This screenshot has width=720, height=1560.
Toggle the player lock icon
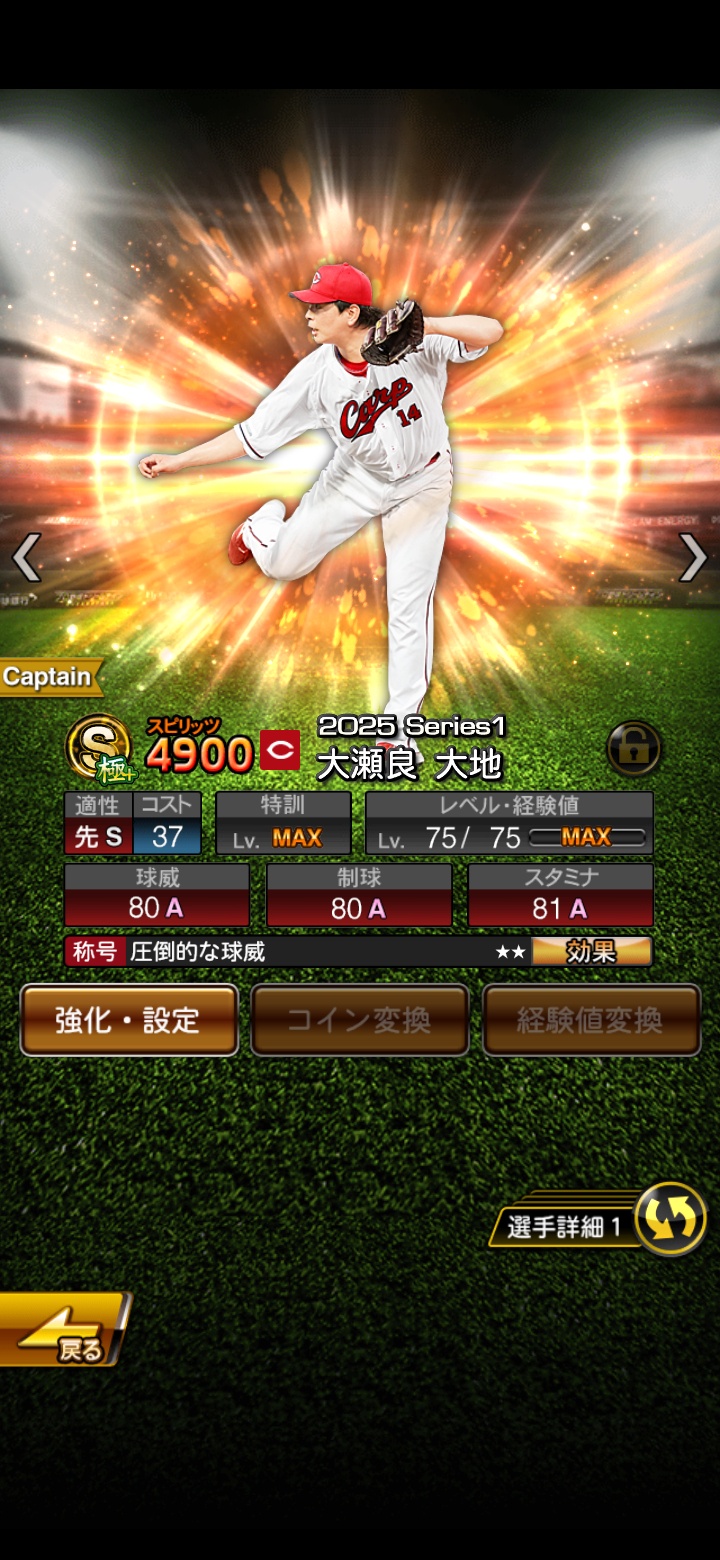click(633, 748)
